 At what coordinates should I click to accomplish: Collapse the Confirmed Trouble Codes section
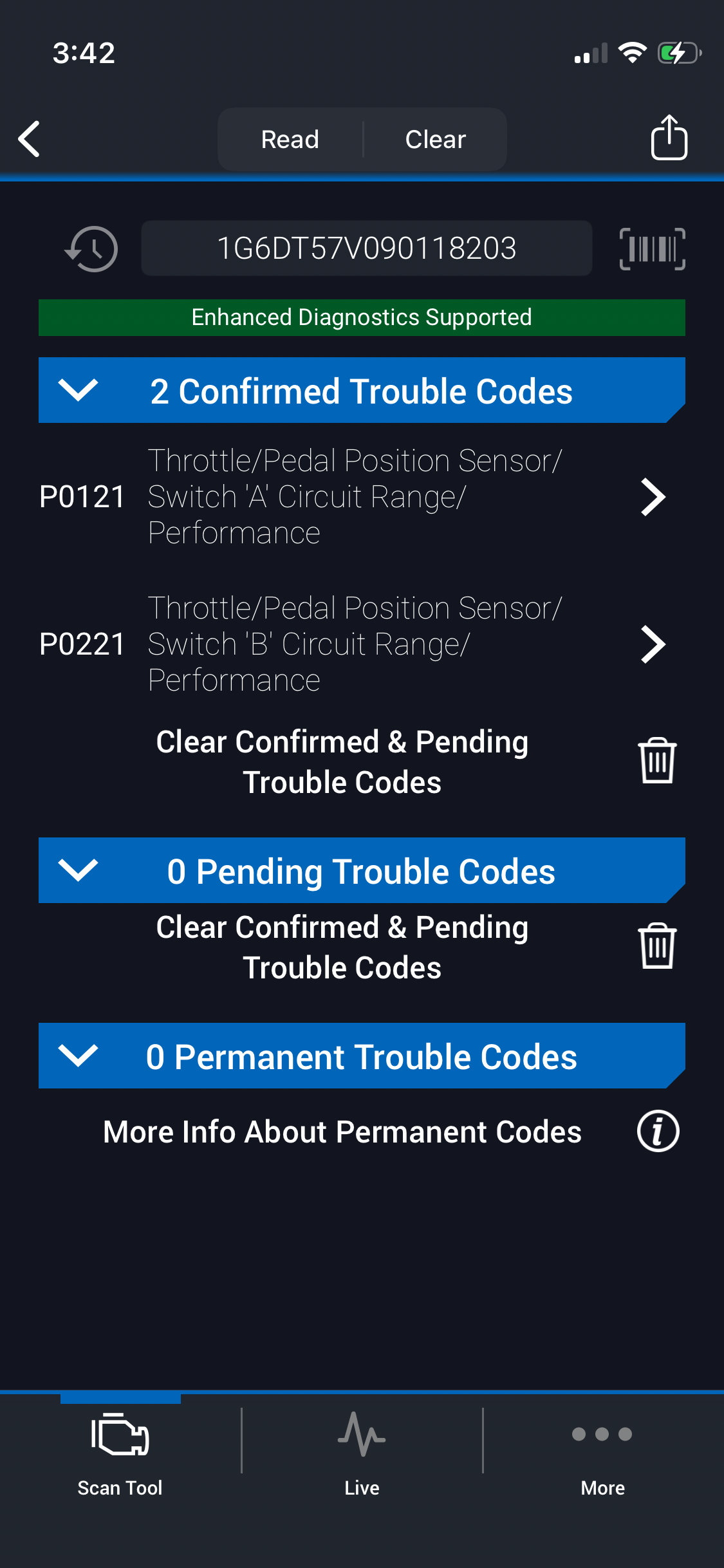pyautogui.click(x=78, y=390)
